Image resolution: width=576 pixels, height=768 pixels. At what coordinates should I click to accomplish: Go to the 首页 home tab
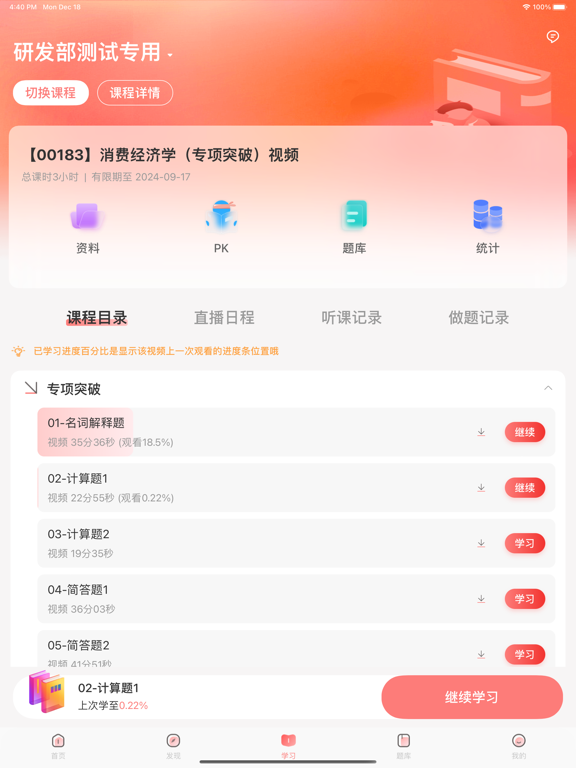[x=58, y=746]
